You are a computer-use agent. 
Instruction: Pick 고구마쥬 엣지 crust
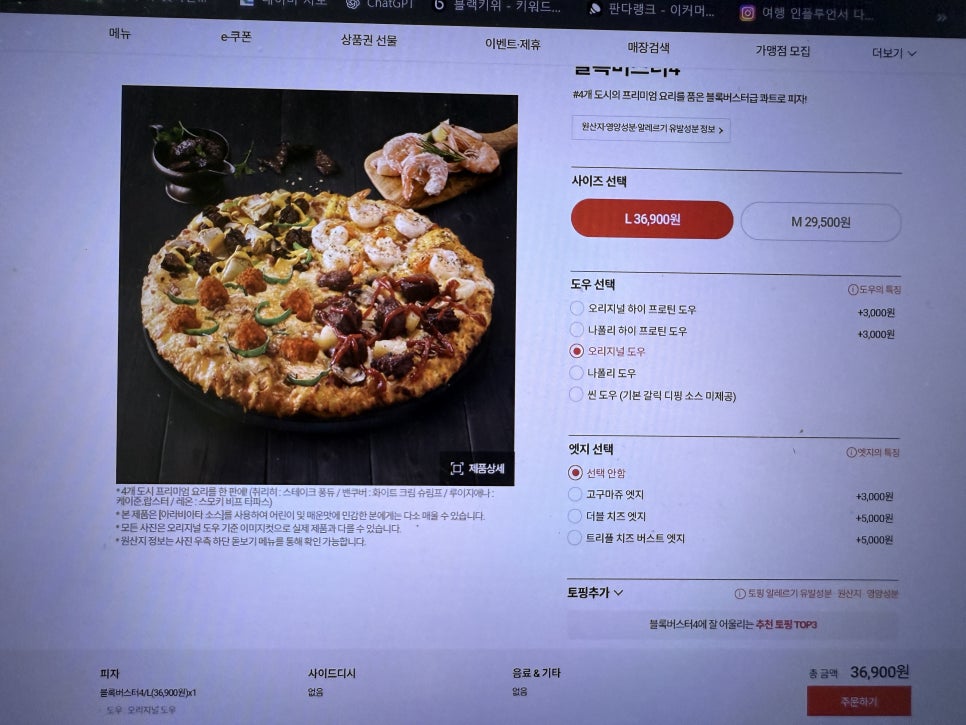point(575,494)
